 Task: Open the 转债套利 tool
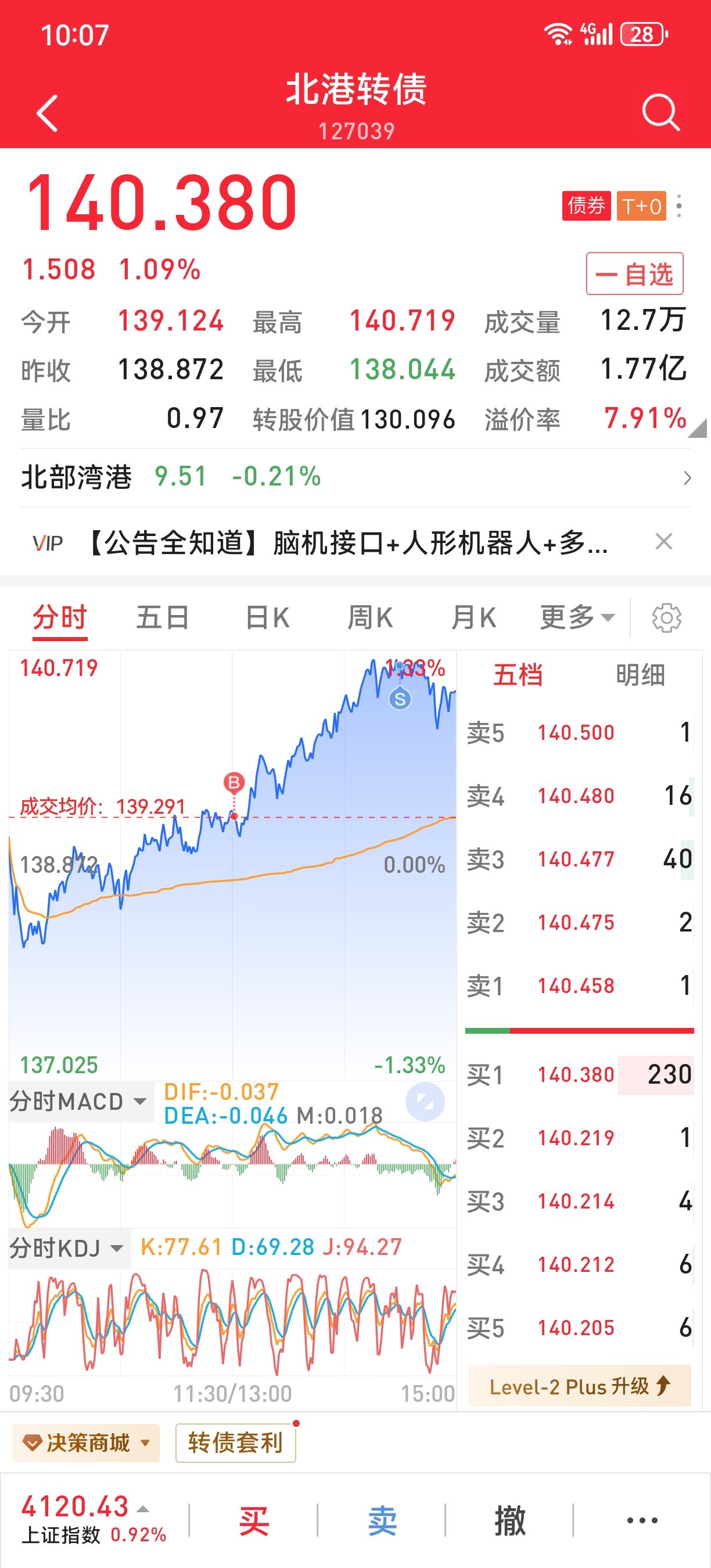[x=236, y=1443]
